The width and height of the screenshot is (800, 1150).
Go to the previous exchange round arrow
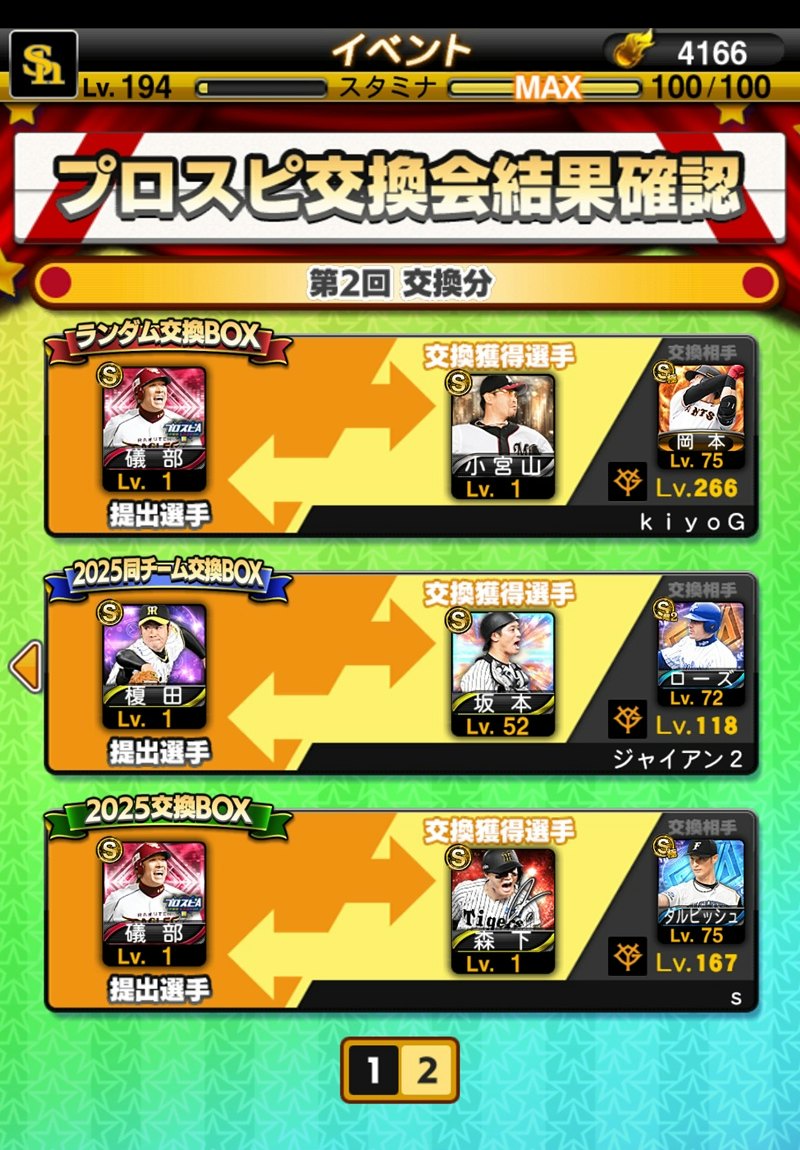24,667
